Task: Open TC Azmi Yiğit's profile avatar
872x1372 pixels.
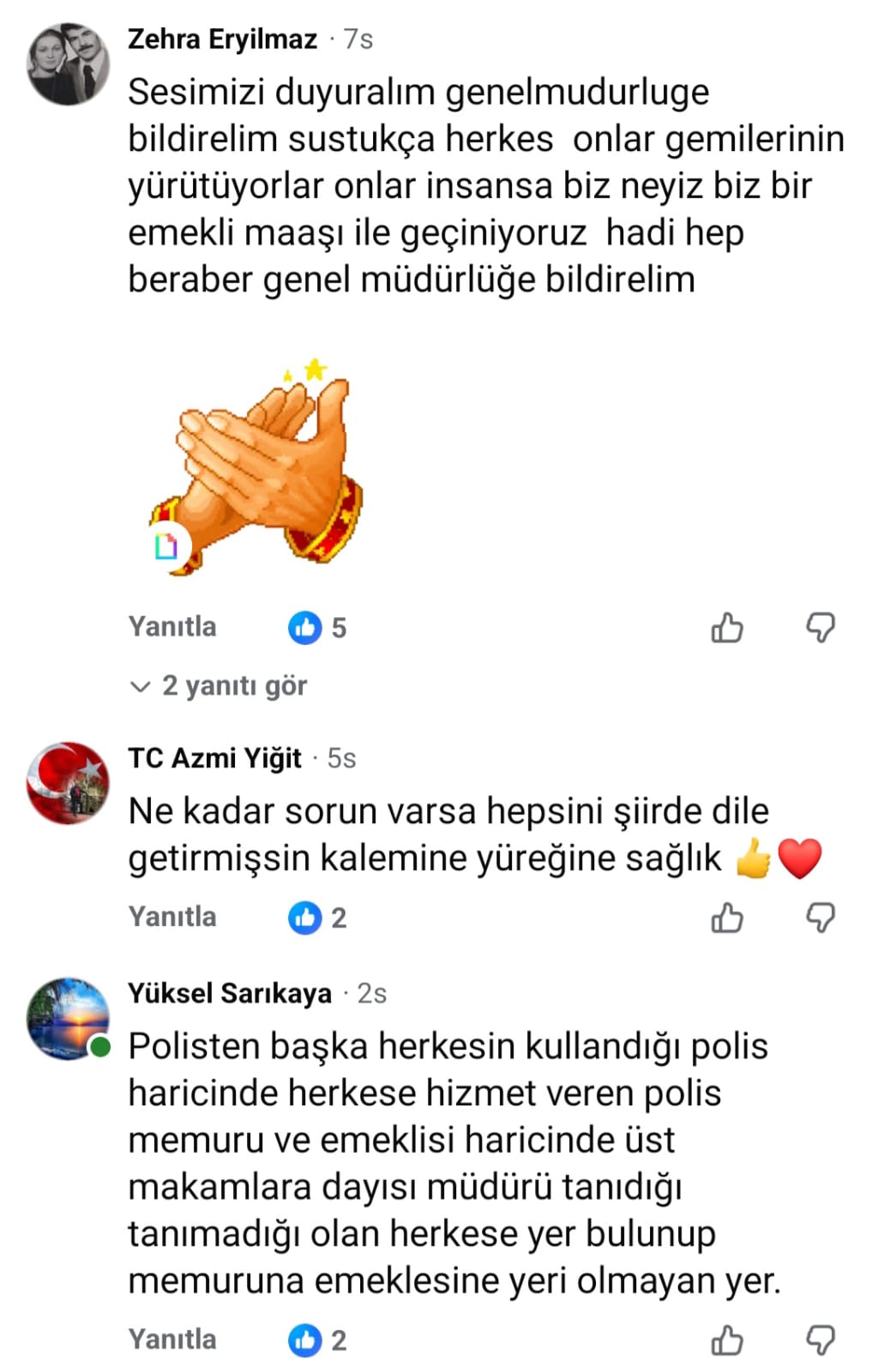Action: click(69, 783)
